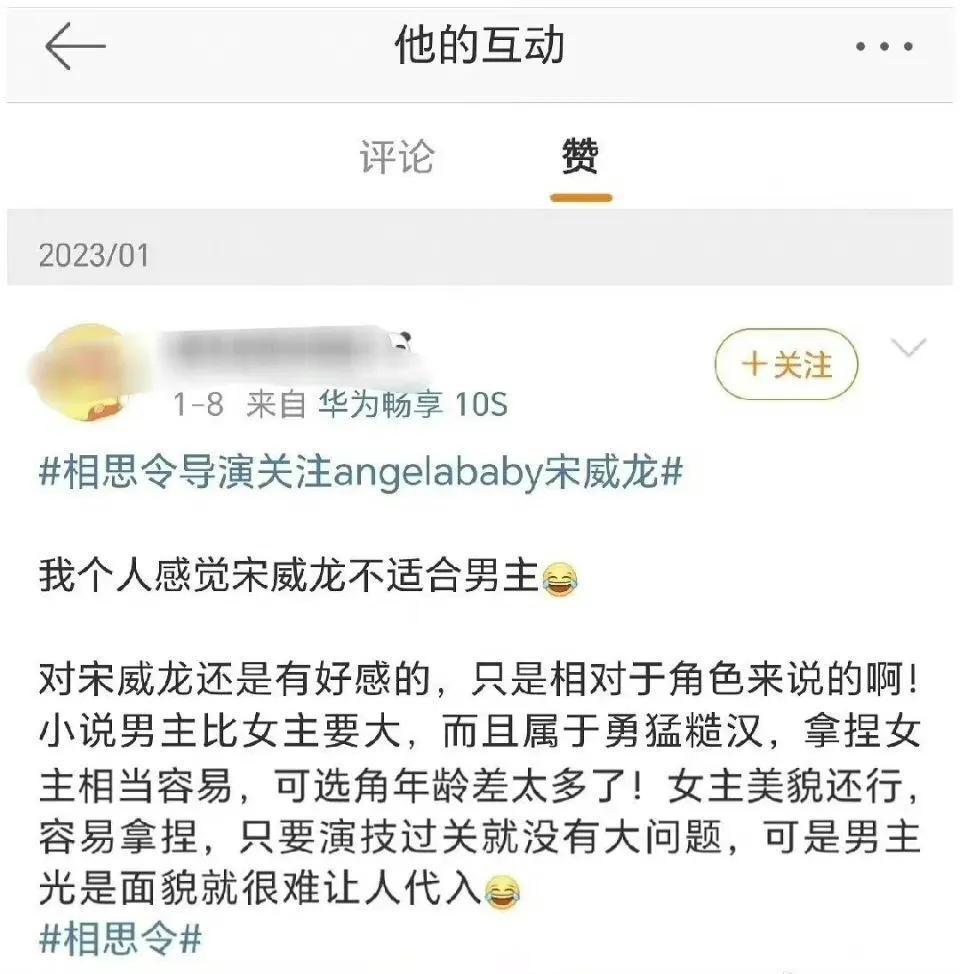This screenshot has width=960, height=974.
Task: Expand the post options chevron
Action: click(x=908, y=348)
